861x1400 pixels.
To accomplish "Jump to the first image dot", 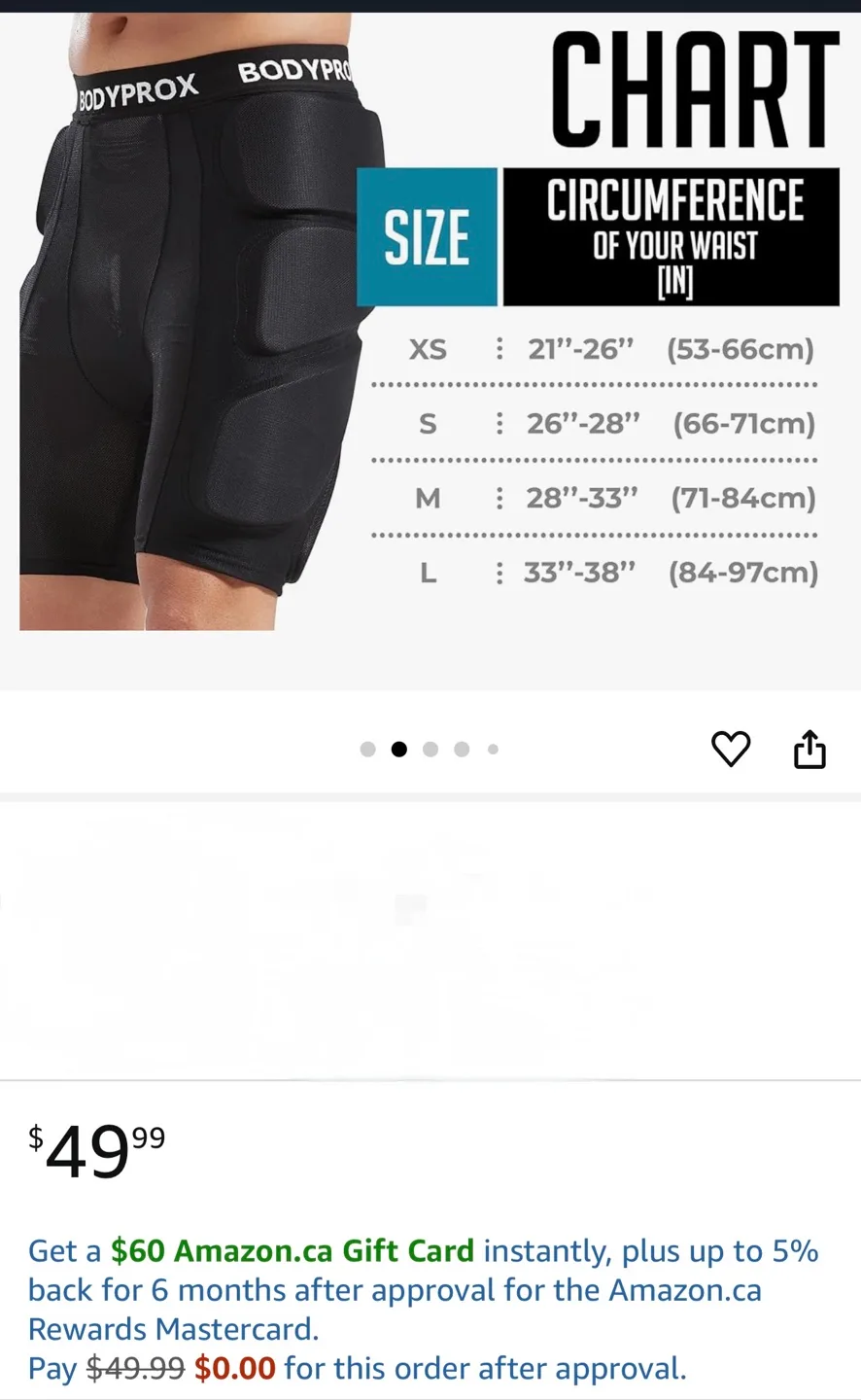I will click(367, 750).
